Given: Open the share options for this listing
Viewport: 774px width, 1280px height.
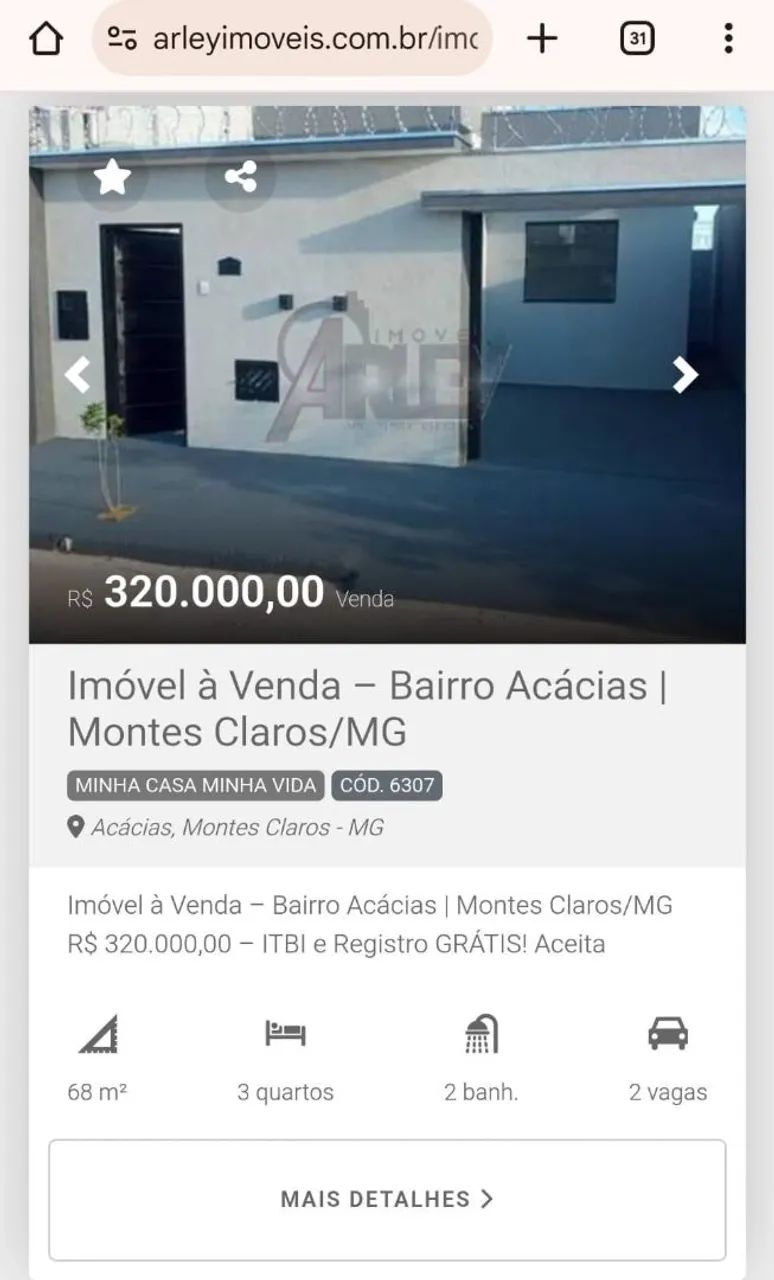Looking at the screenshot, I should (238, 177).
